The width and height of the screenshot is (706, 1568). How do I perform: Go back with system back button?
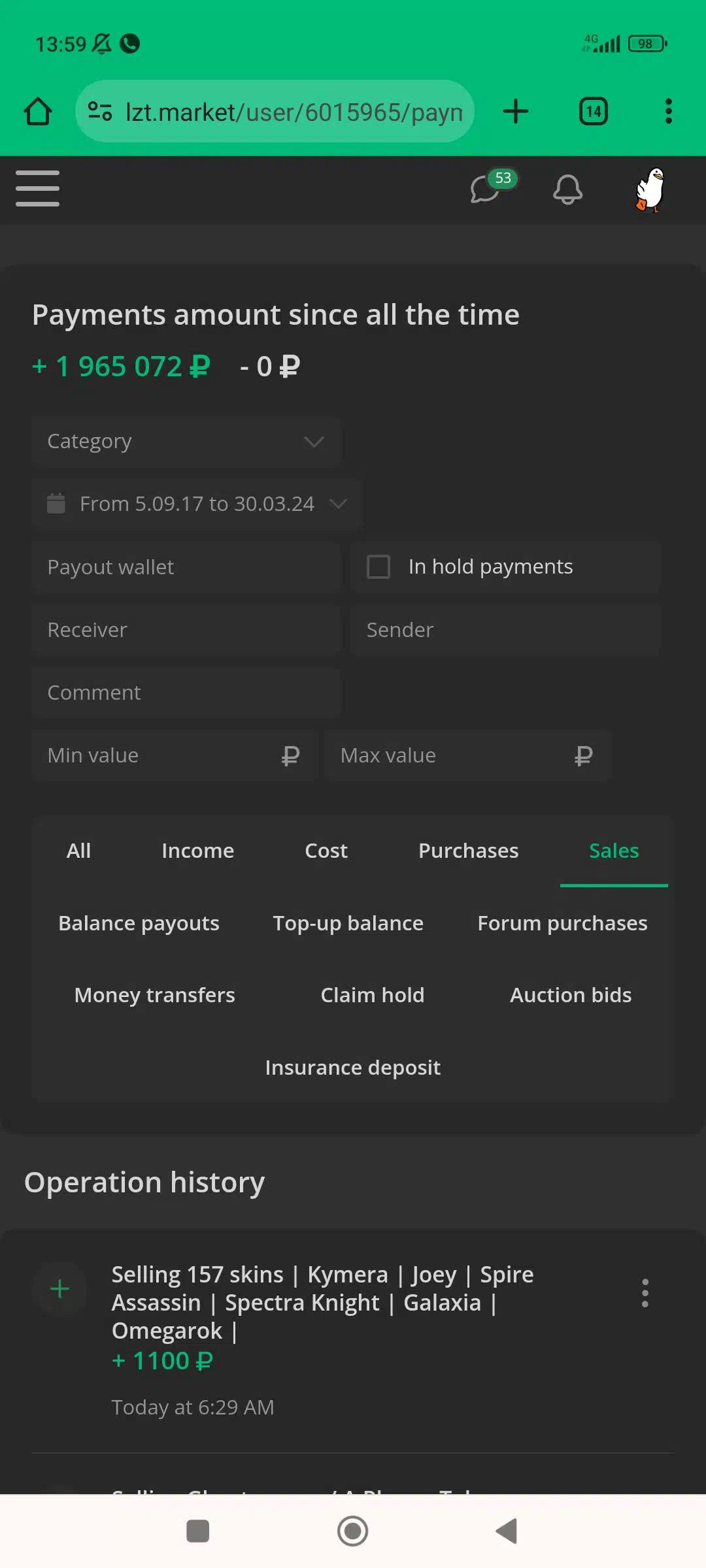point(507,1531)
